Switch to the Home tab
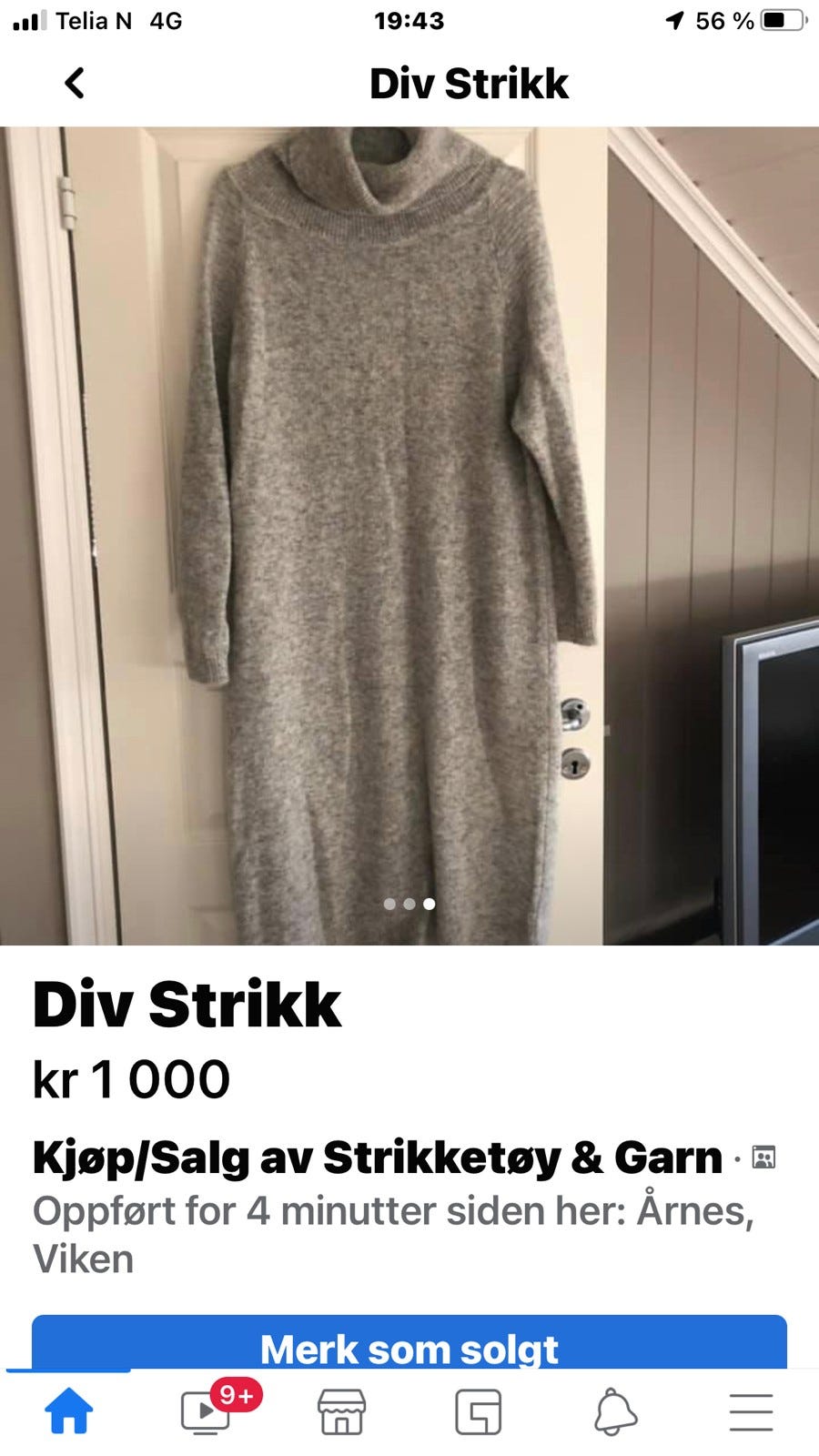Screen dimensions: 819x1456 tap(69, 1412)
